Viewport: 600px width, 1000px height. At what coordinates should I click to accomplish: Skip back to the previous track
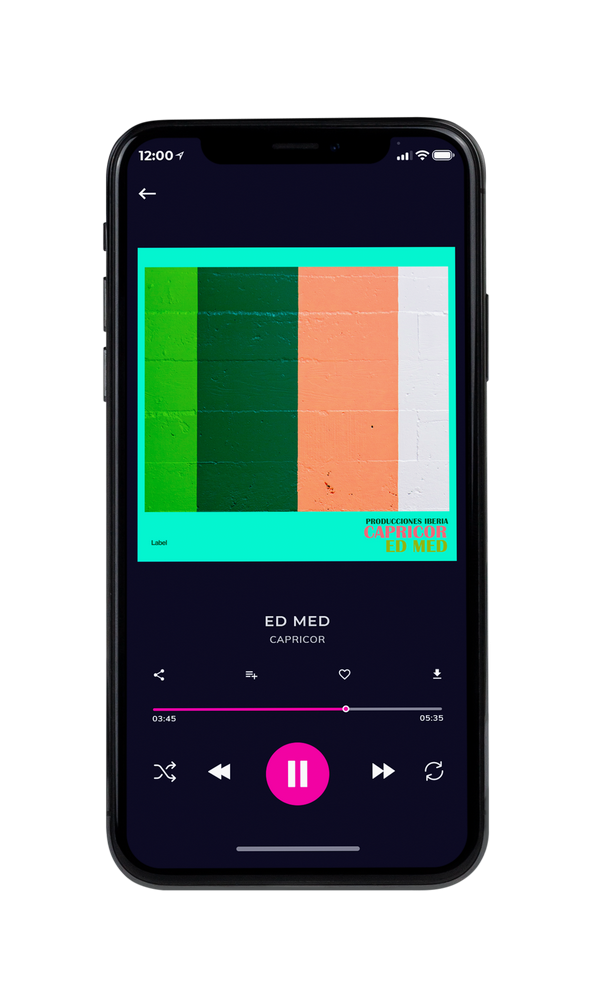[x=219, y=772]
